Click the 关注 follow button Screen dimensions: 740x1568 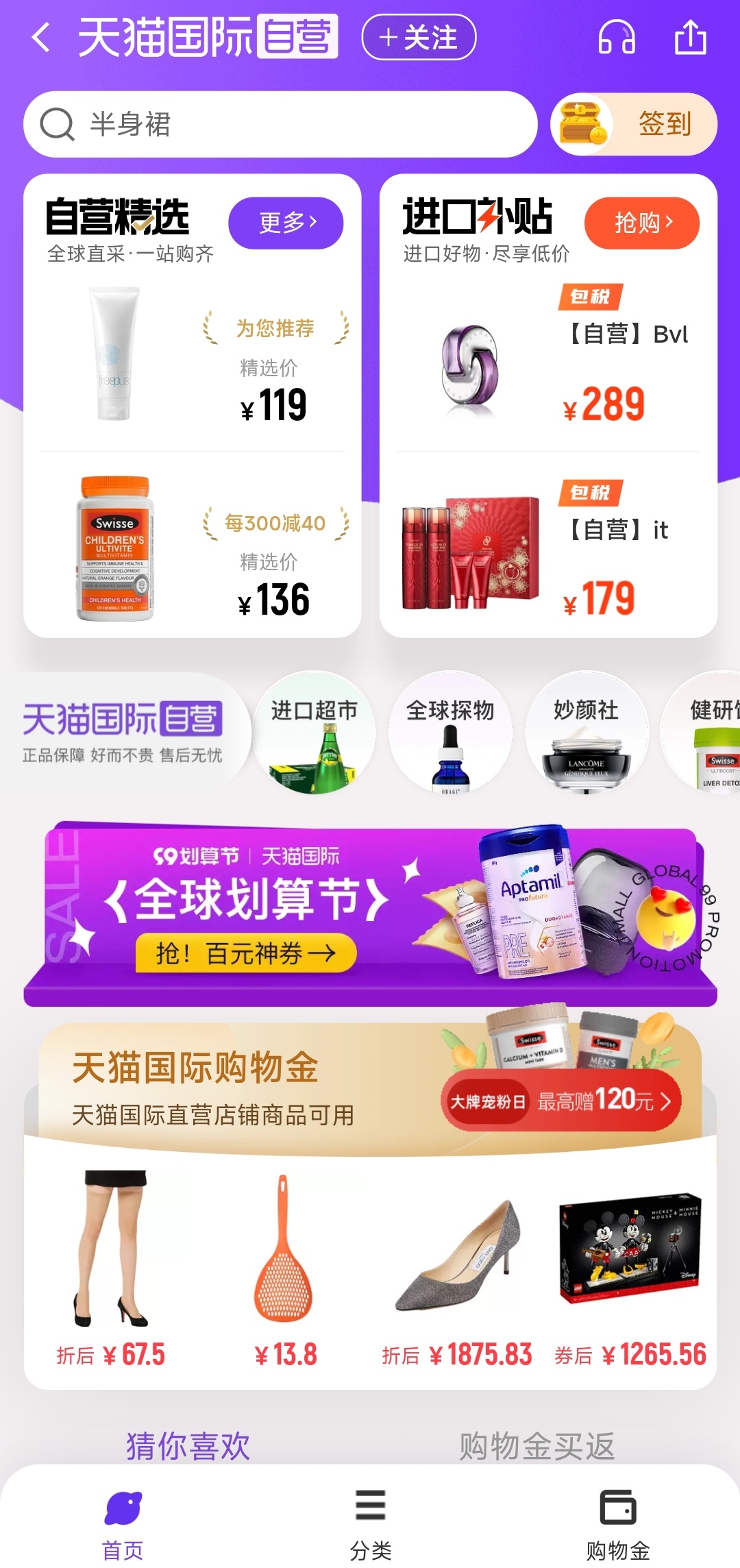418,39
